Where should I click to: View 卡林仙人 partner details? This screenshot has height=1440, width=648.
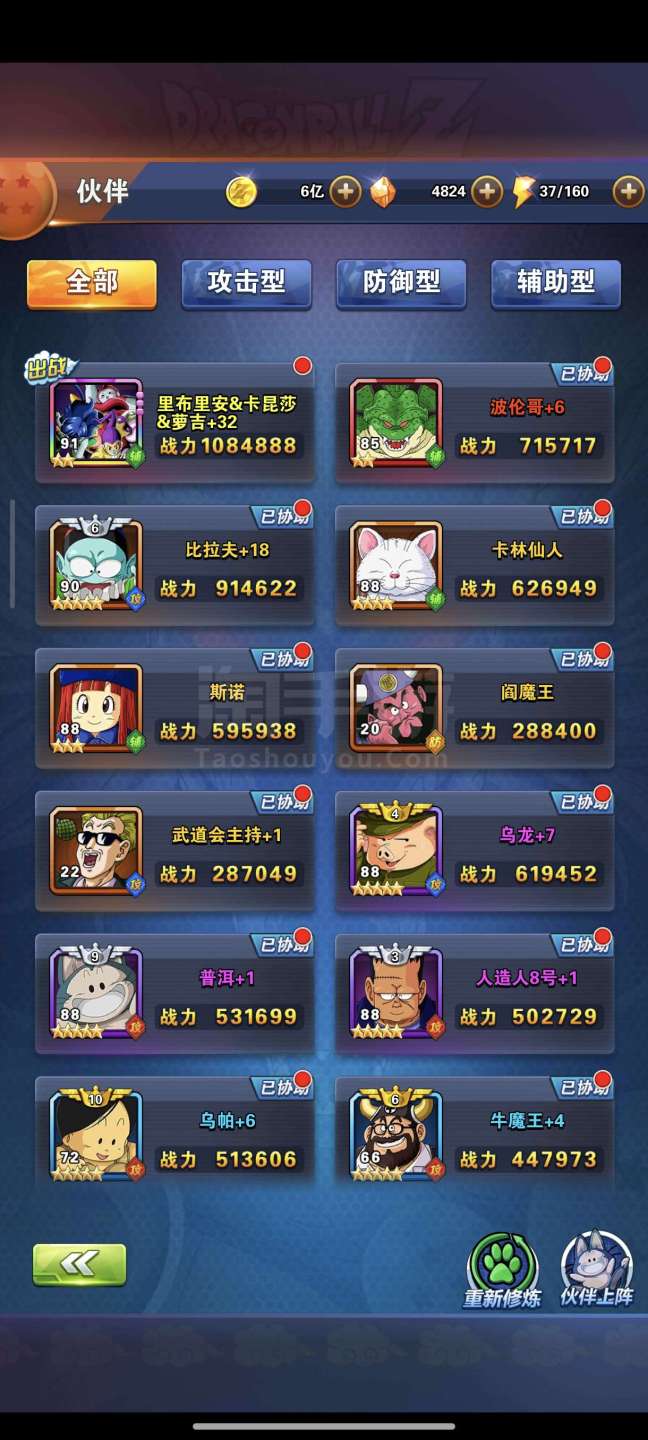[x=475, y=567]
